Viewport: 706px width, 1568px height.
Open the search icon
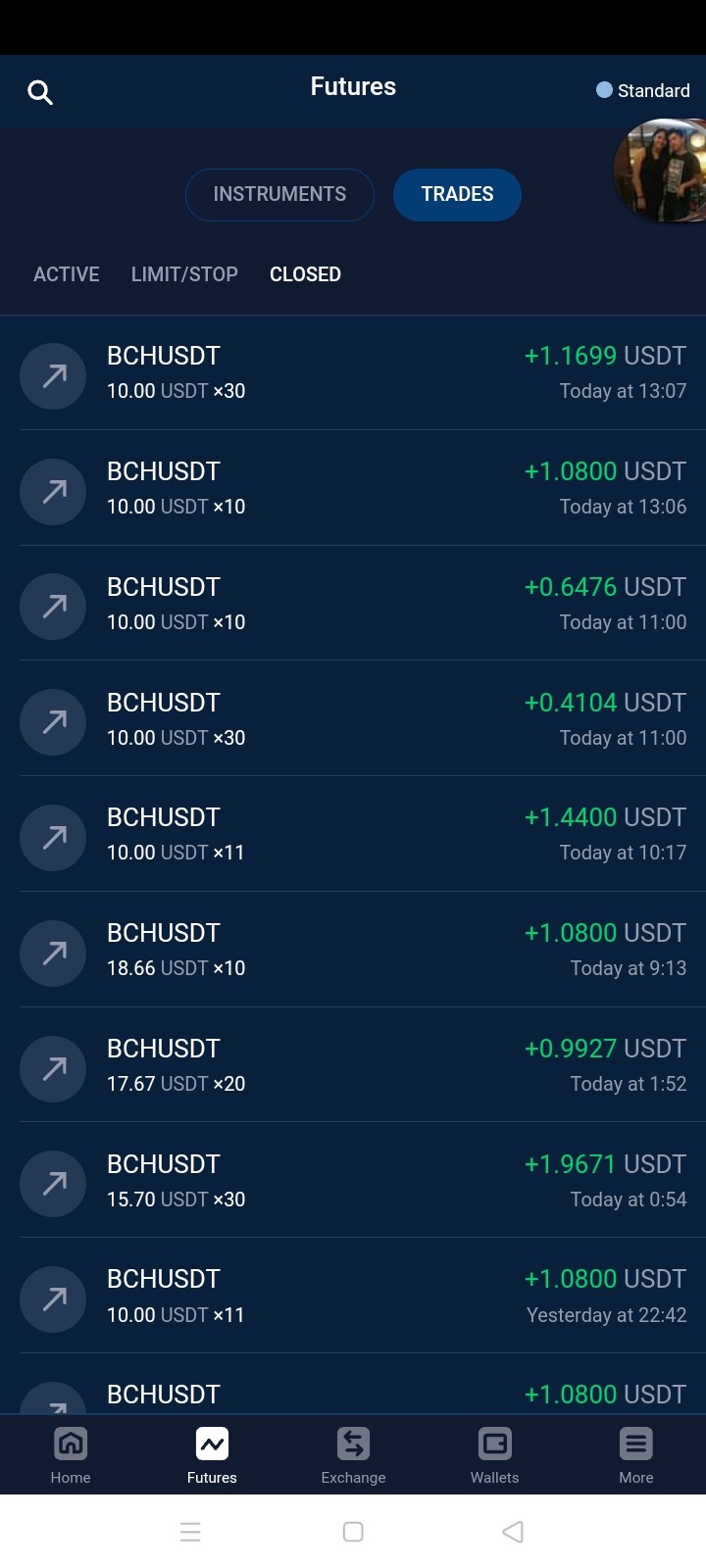pos(40,92)
